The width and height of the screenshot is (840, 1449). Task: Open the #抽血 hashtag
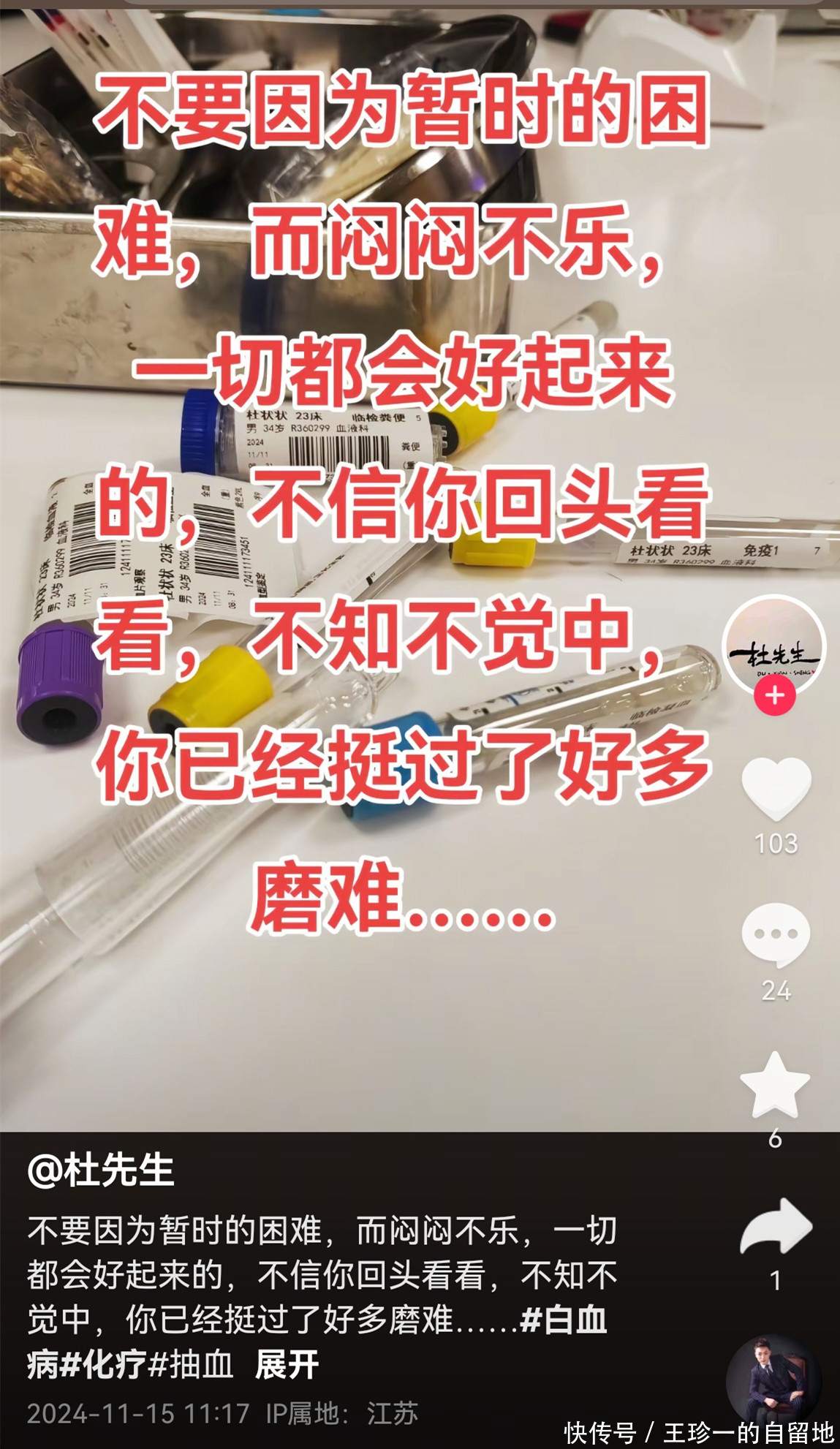coord(190,1365)
